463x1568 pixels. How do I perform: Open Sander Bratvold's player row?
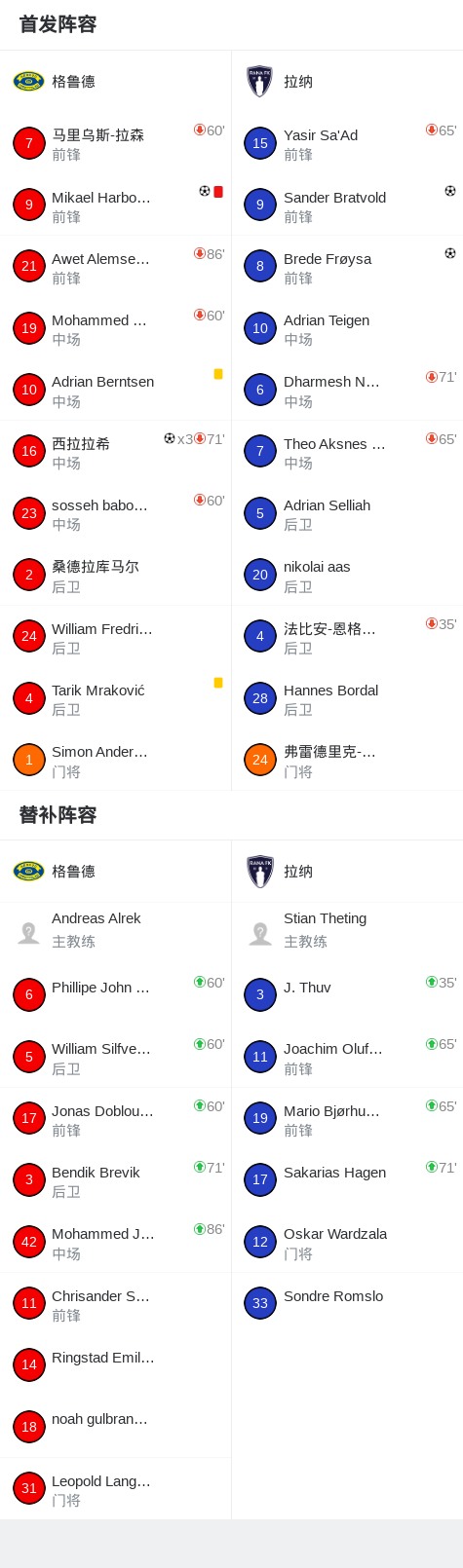point(347,205)
